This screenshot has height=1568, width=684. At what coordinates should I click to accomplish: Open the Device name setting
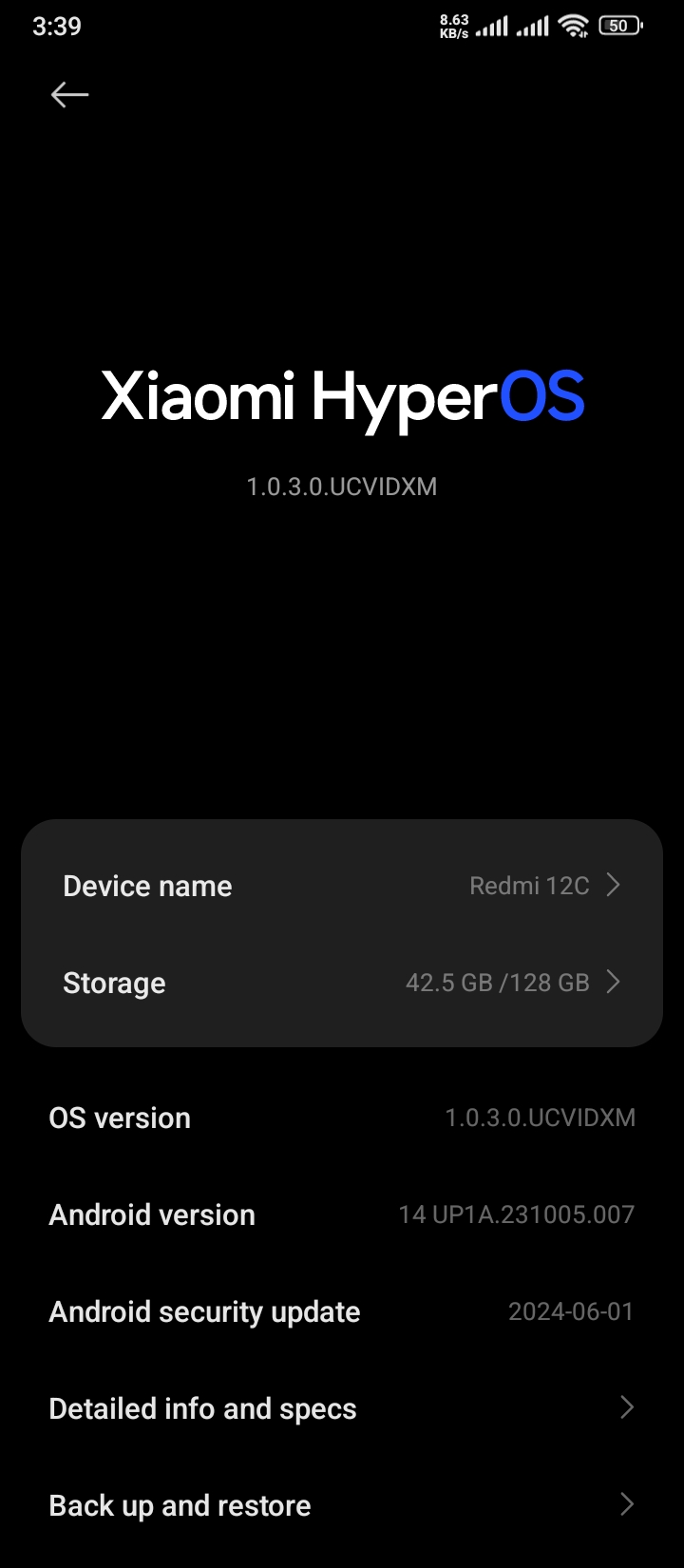[x=342, y=886]
